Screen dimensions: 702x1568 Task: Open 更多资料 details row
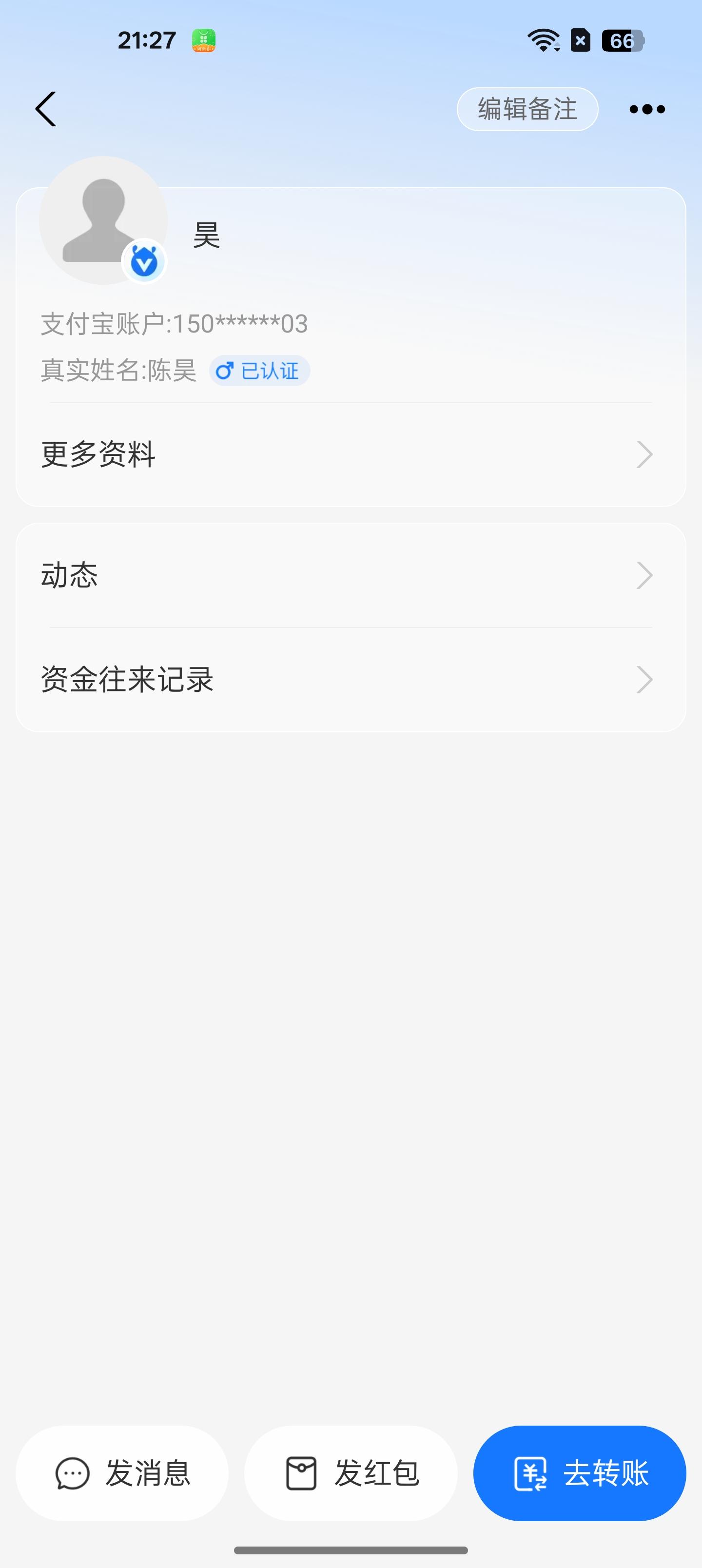pyautogui.click(x=351, y=455)
